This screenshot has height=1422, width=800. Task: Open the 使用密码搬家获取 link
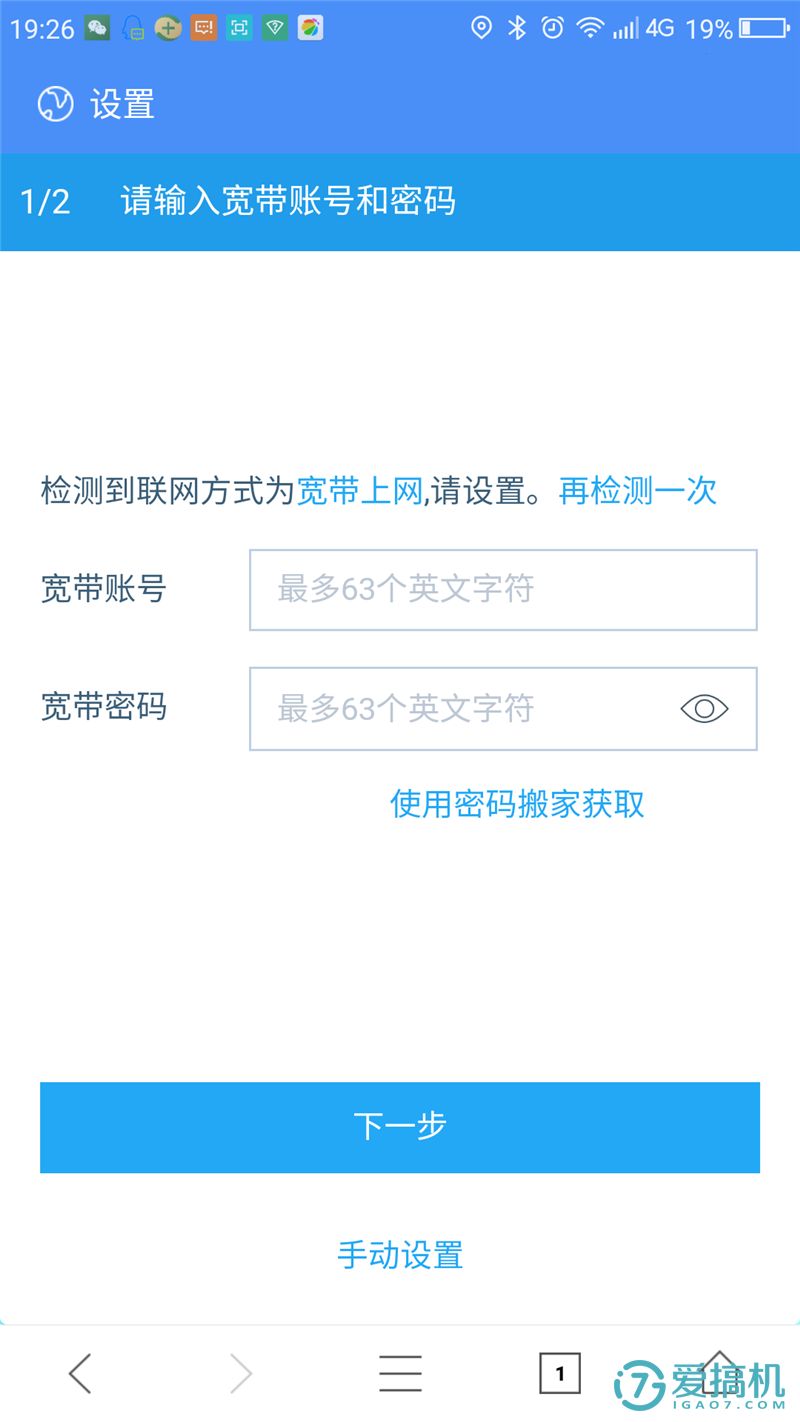click(x=517, y=804)
